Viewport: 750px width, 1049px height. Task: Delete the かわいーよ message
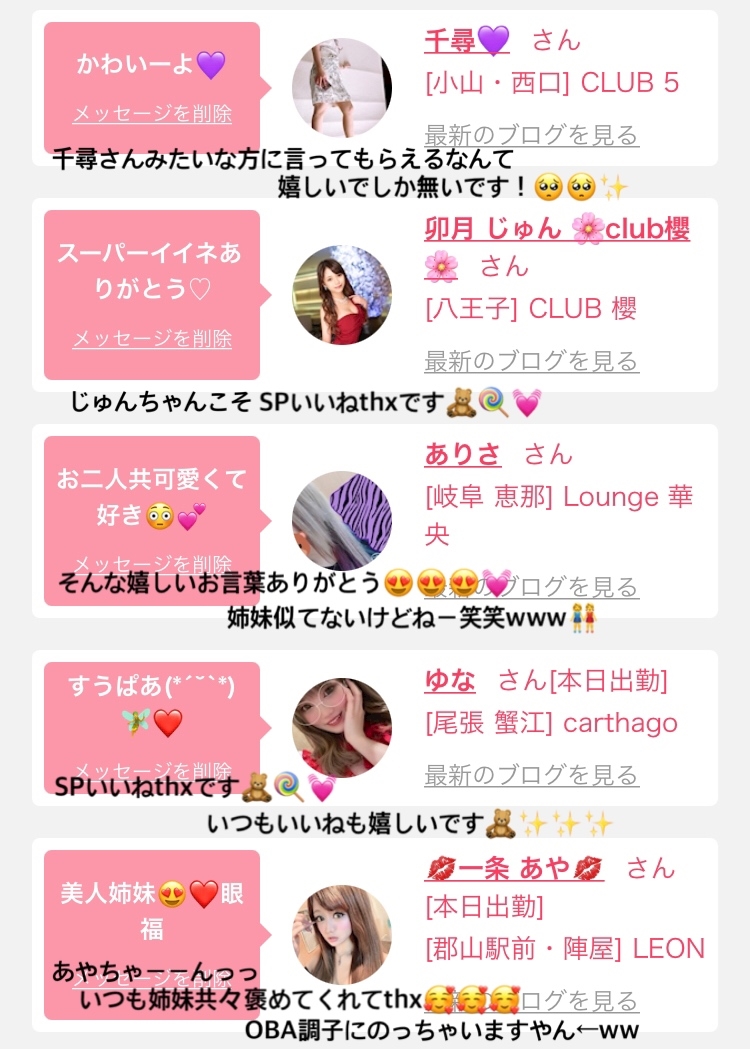click(152, 114)
